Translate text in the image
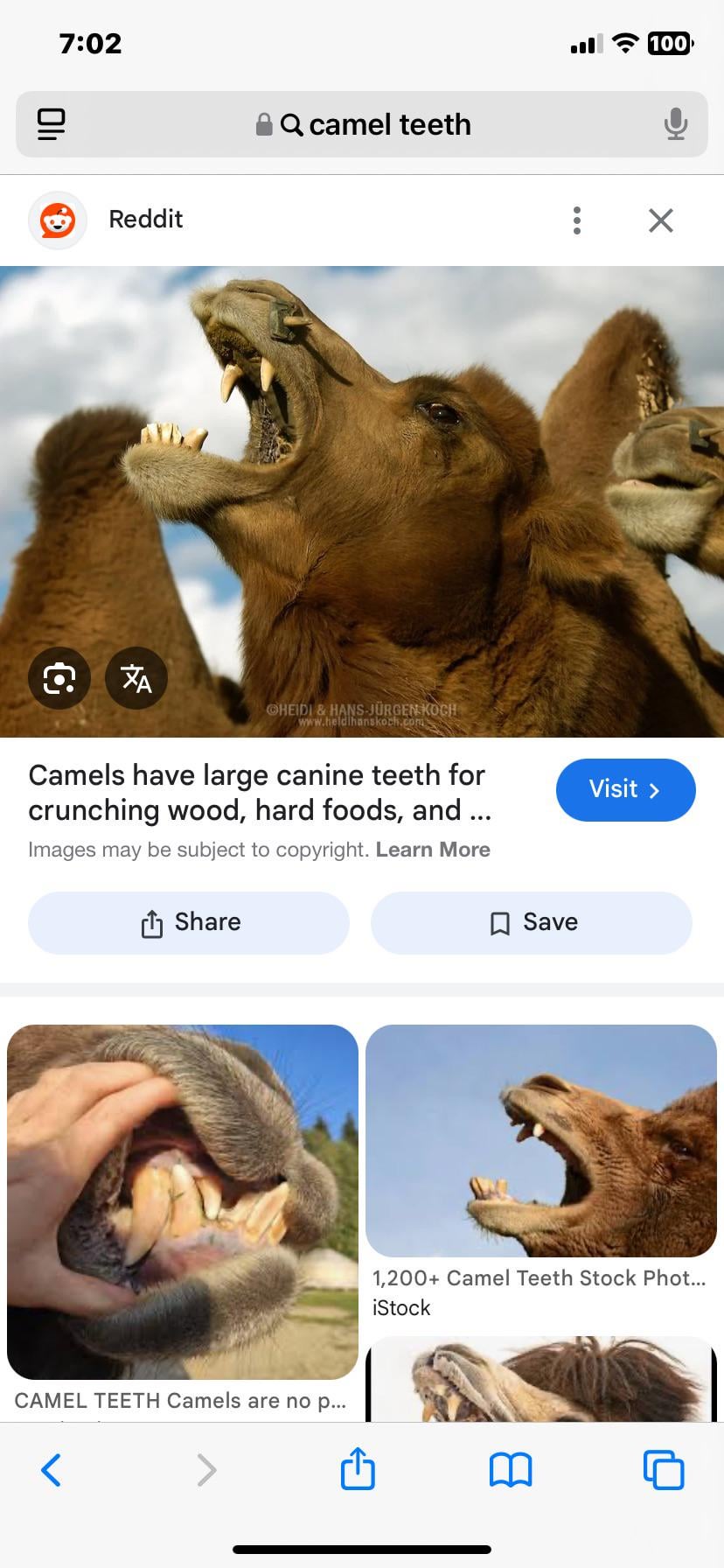The image size is (724, 1568). coord(136,678)
